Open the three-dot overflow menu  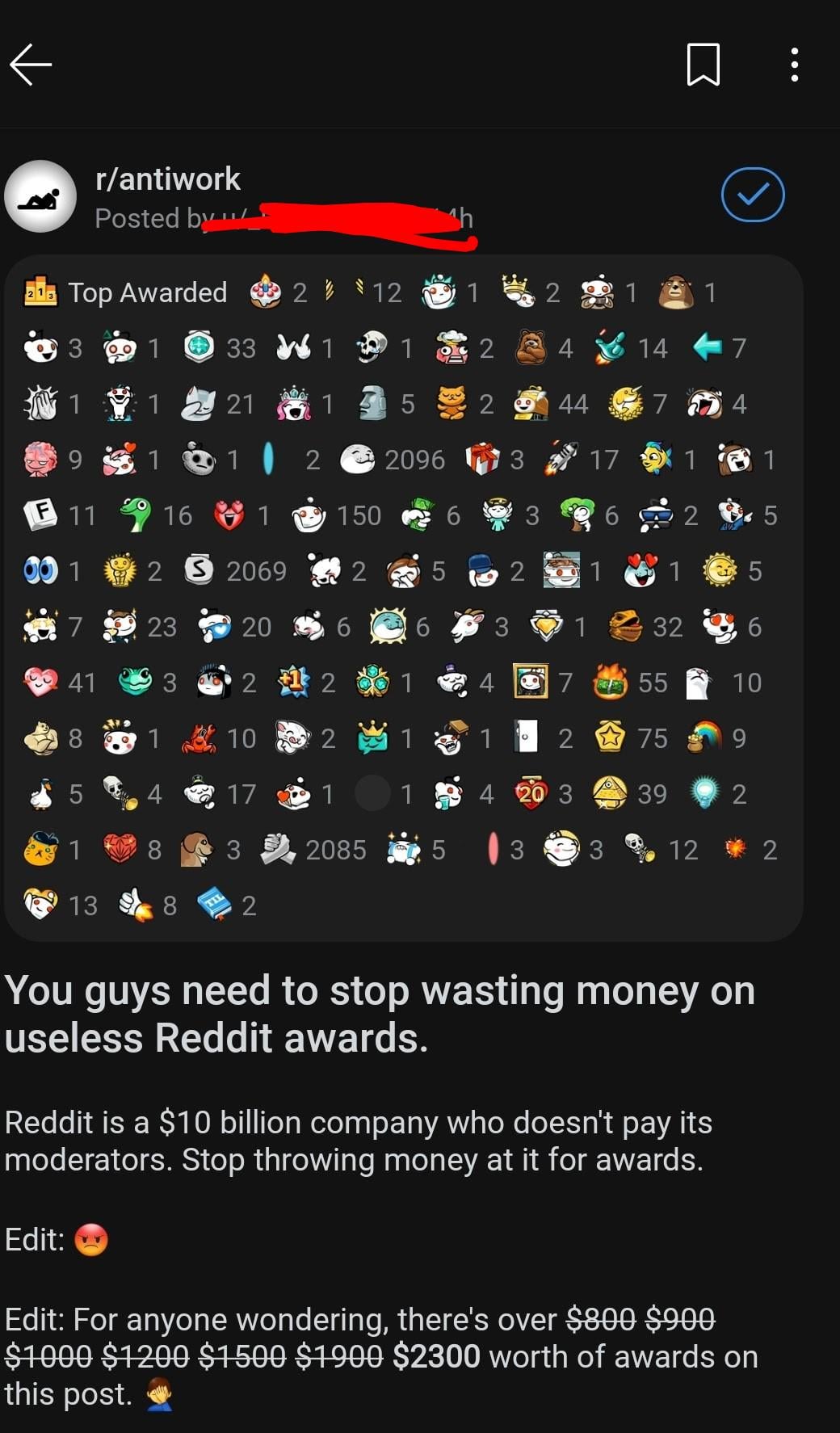point(795,65)
